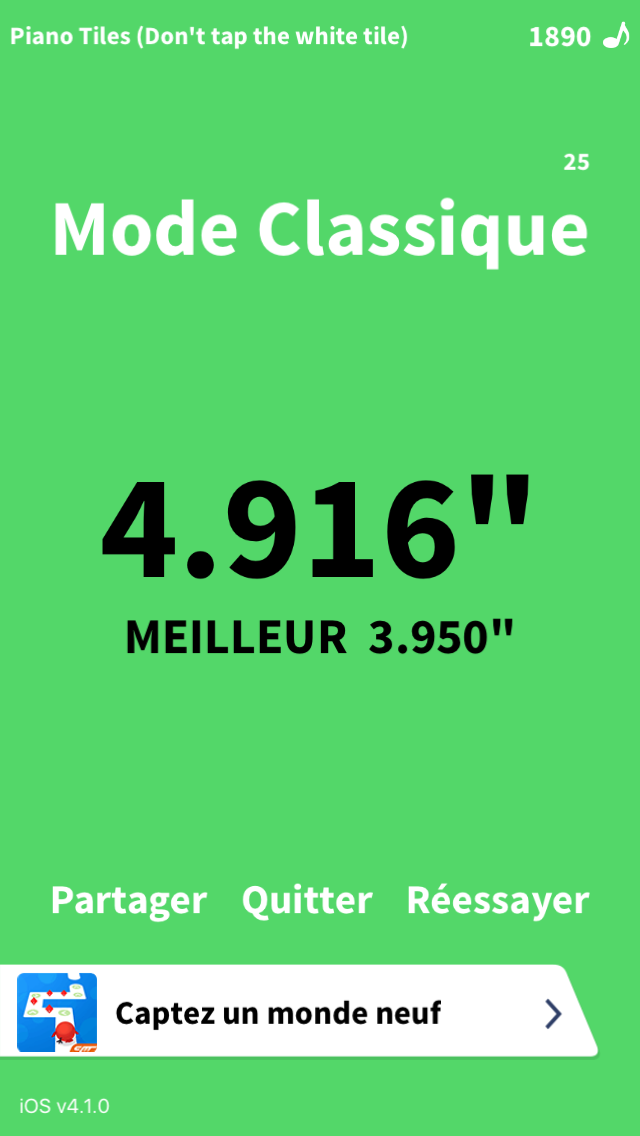This screenshot has width=640, height=1136.
Task: Tap the music note coins counter
Action: click(578, 37)
